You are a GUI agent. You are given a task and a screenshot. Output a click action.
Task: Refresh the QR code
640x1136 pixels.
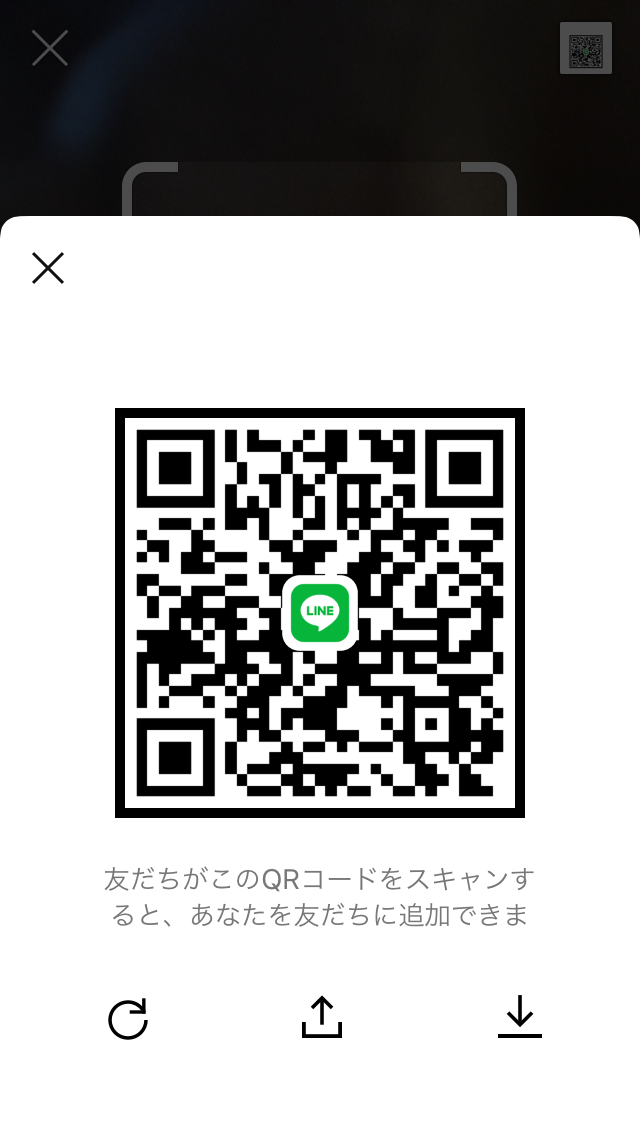click(128, 1019)
